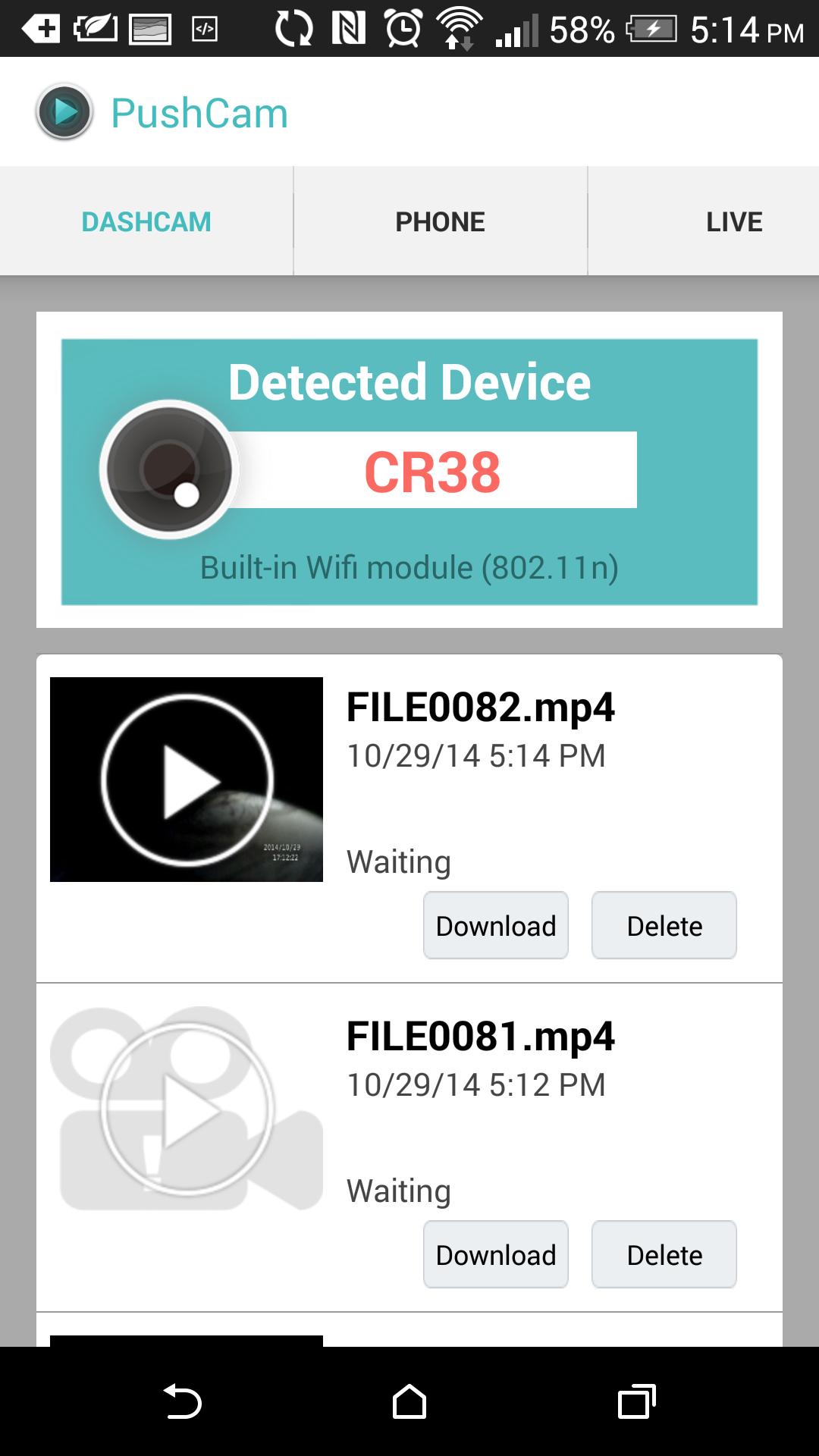Switch to the DASHCAM tab
Viewport: 819px width, 1456px height.
146,221
